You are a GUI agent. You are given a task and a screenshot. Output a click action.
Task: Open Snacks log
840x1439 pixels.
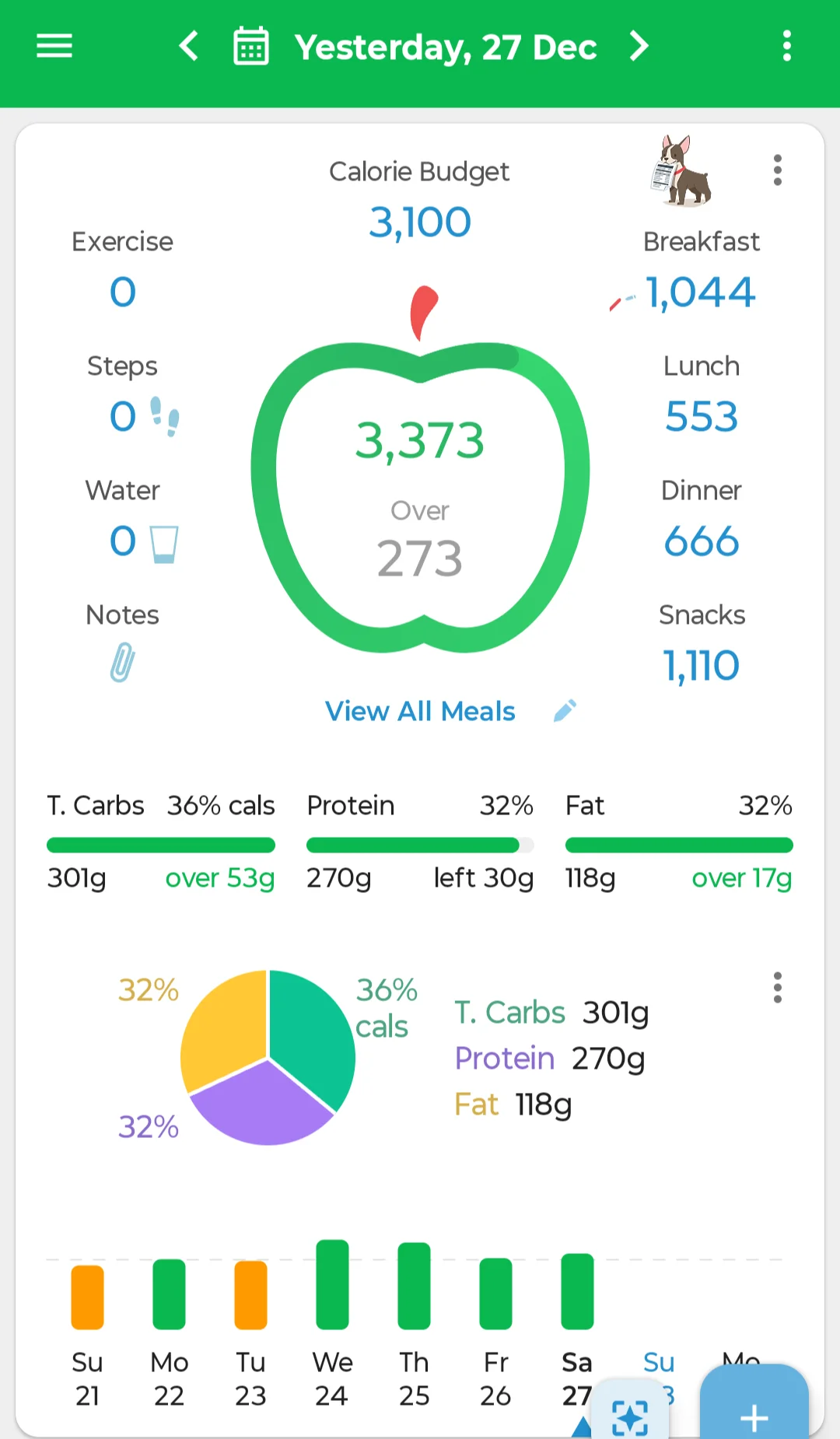[x=701, y=643]
